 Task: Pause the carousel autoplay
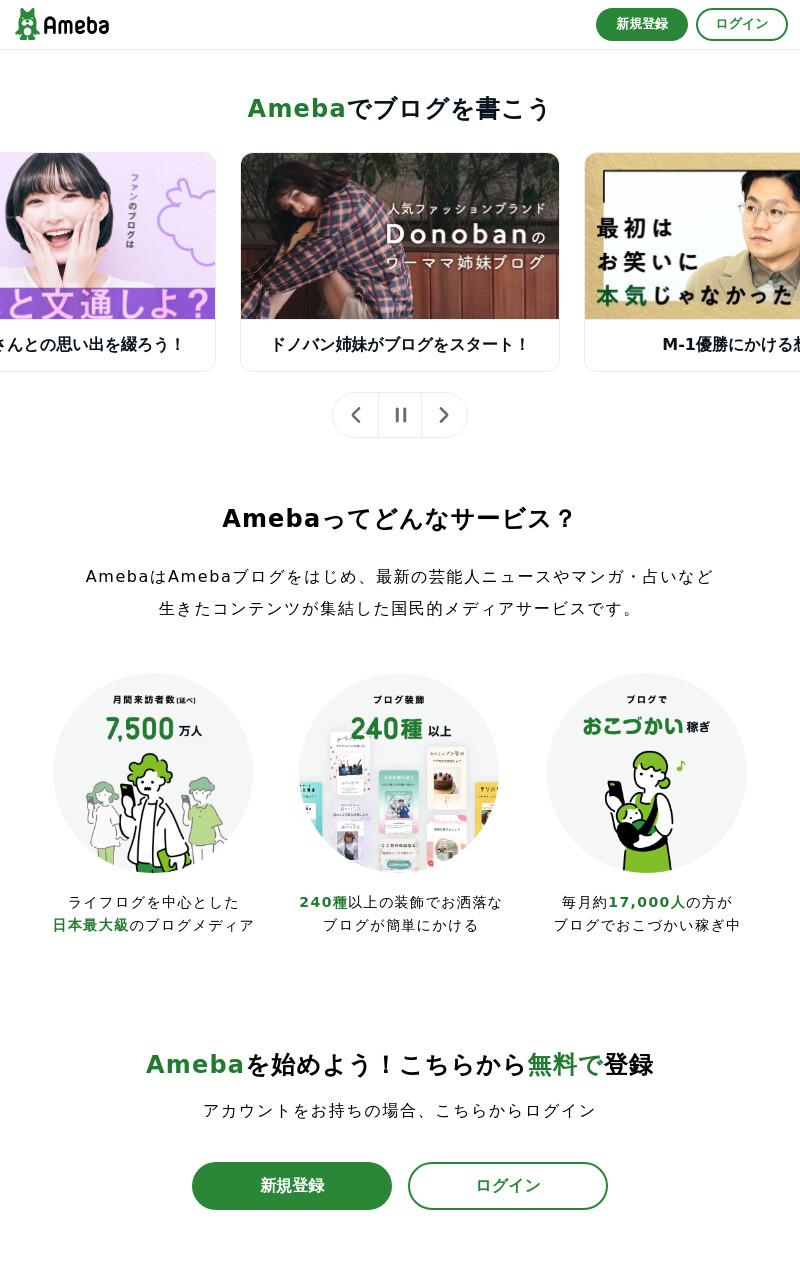pyautogui.click(x=400, y=415)
